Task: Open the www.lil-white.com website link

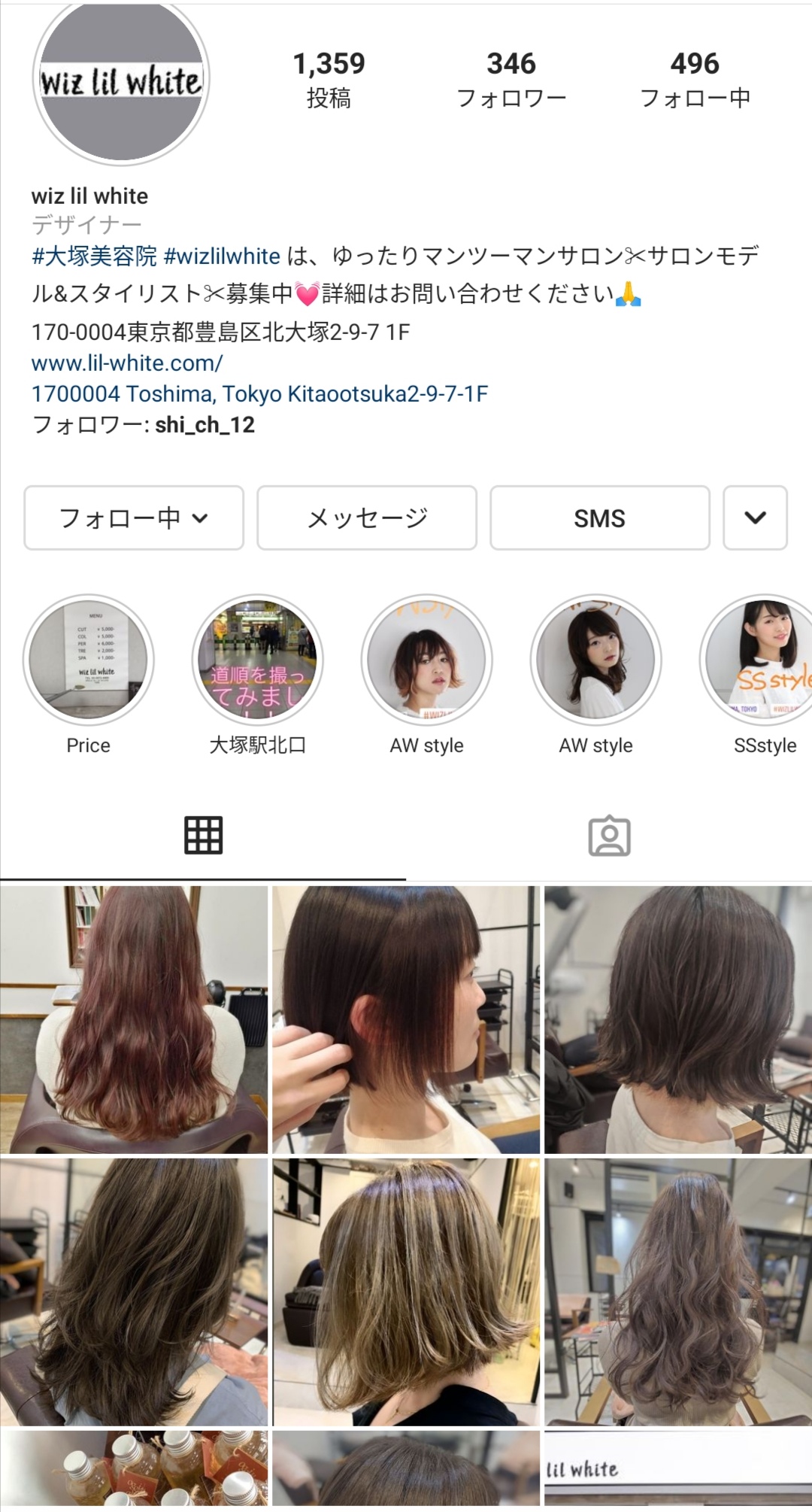Action: pos(127,363)
